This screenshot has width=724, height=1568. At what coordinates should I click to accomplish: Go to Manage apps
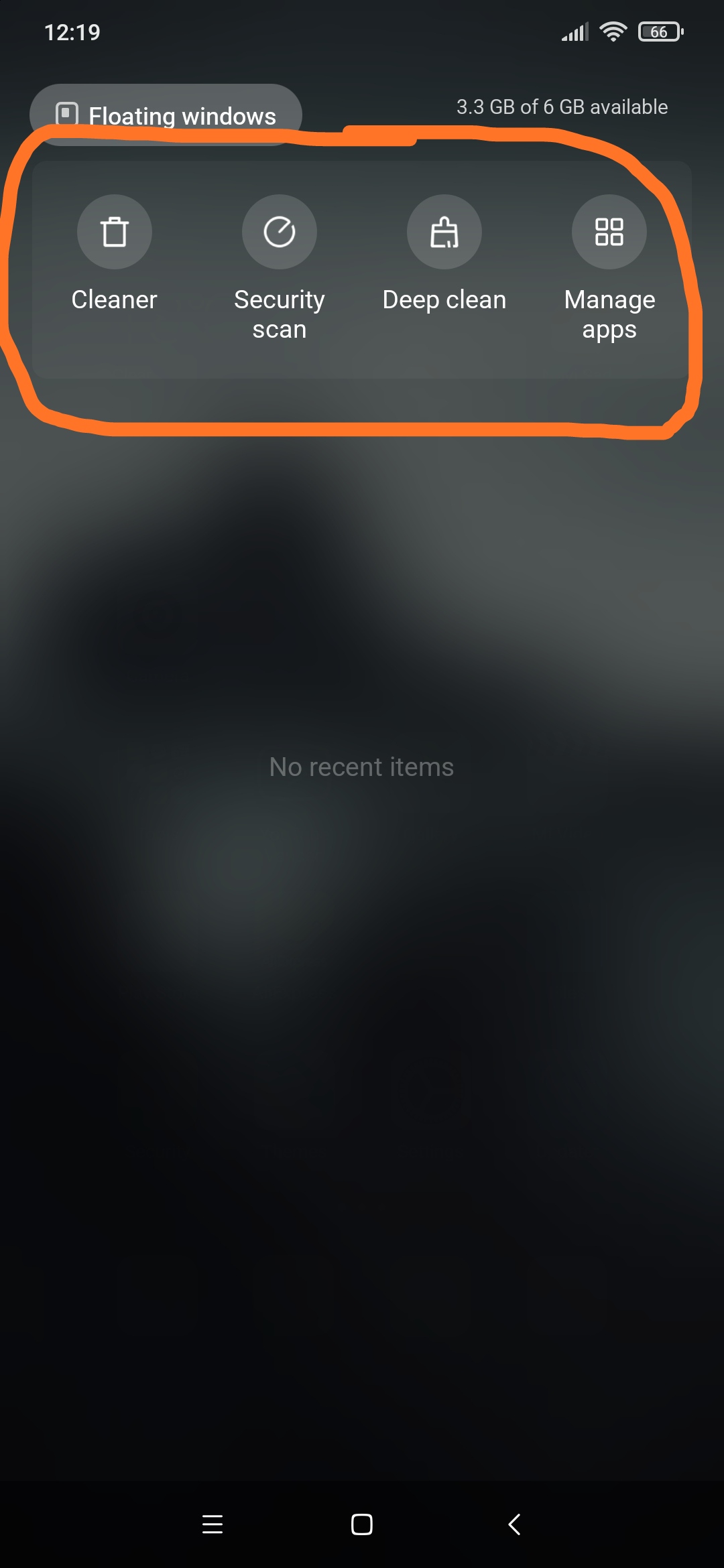pyautogui.click(x=609, y=233)
